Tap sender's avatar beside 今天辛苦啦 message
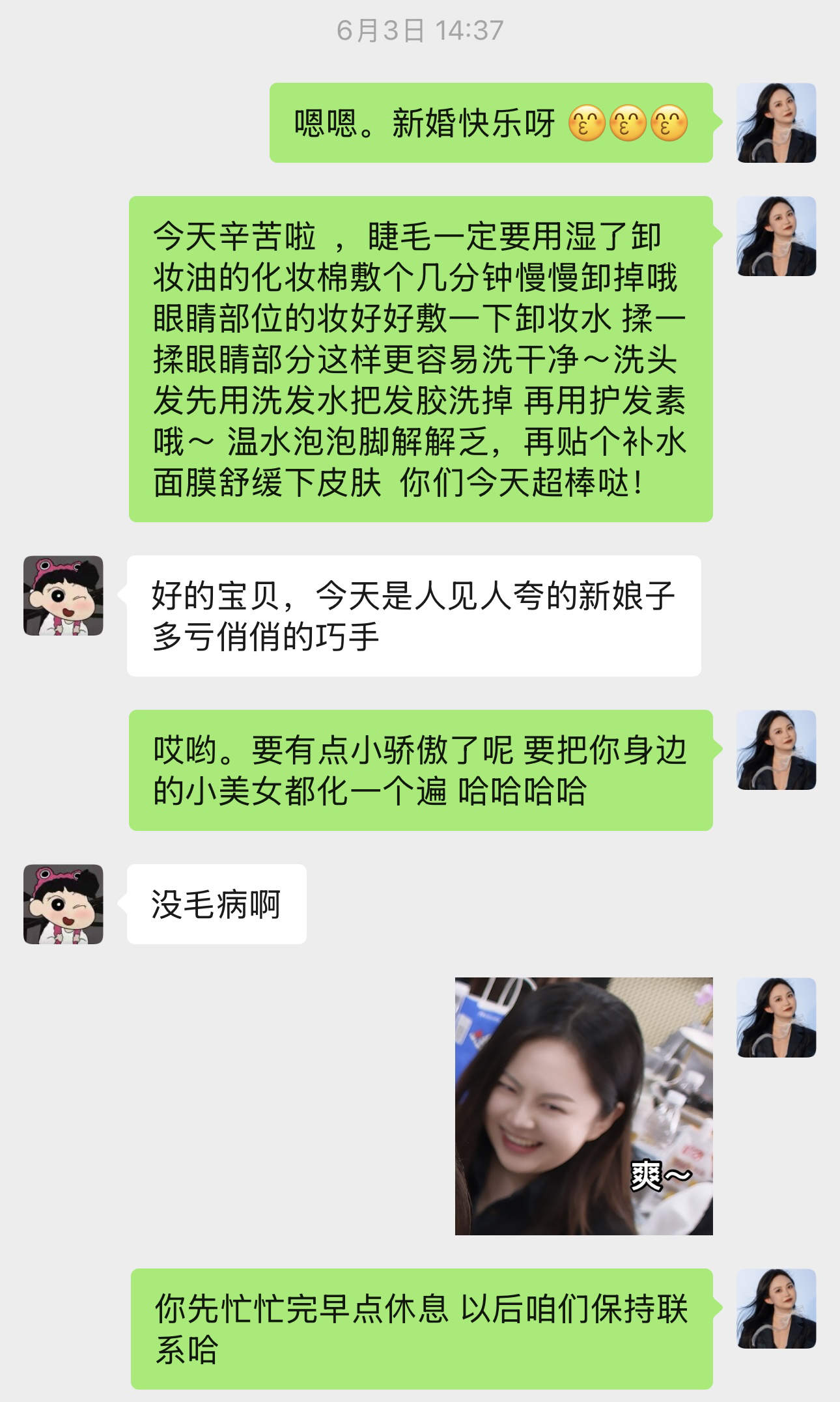 [x=776, y=236]
